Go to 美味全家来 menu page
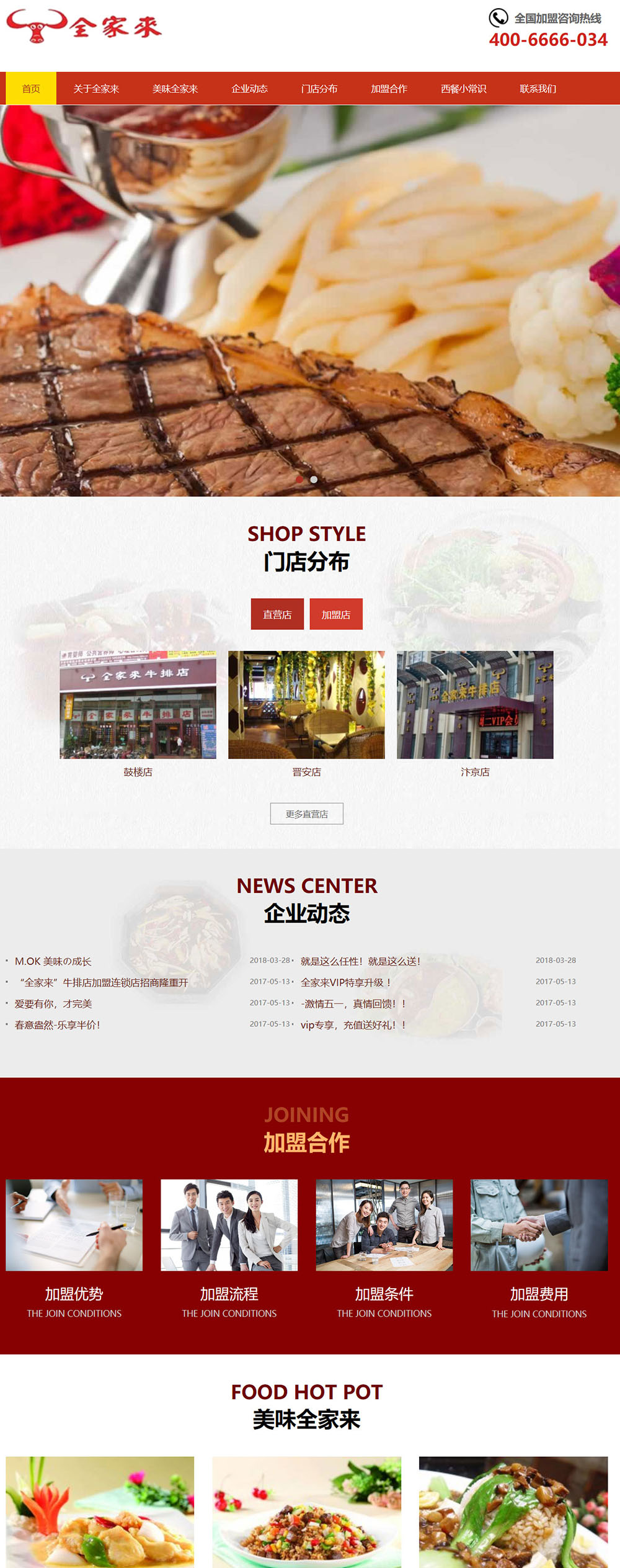Image resolution: width=620 pixels, height=1568 pixels. point(175,89)
